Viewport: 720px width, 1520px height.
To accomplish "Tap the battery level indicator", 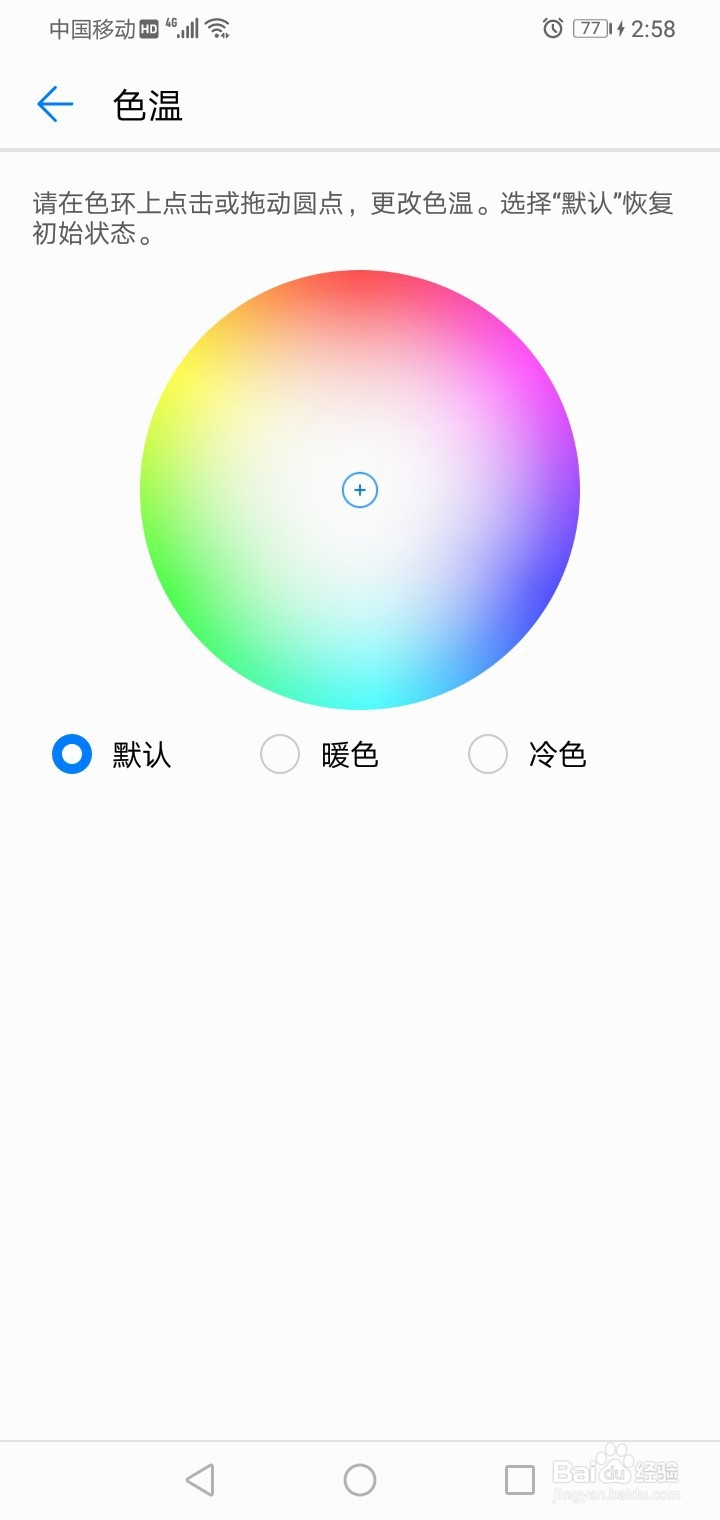I will (591, 29).
